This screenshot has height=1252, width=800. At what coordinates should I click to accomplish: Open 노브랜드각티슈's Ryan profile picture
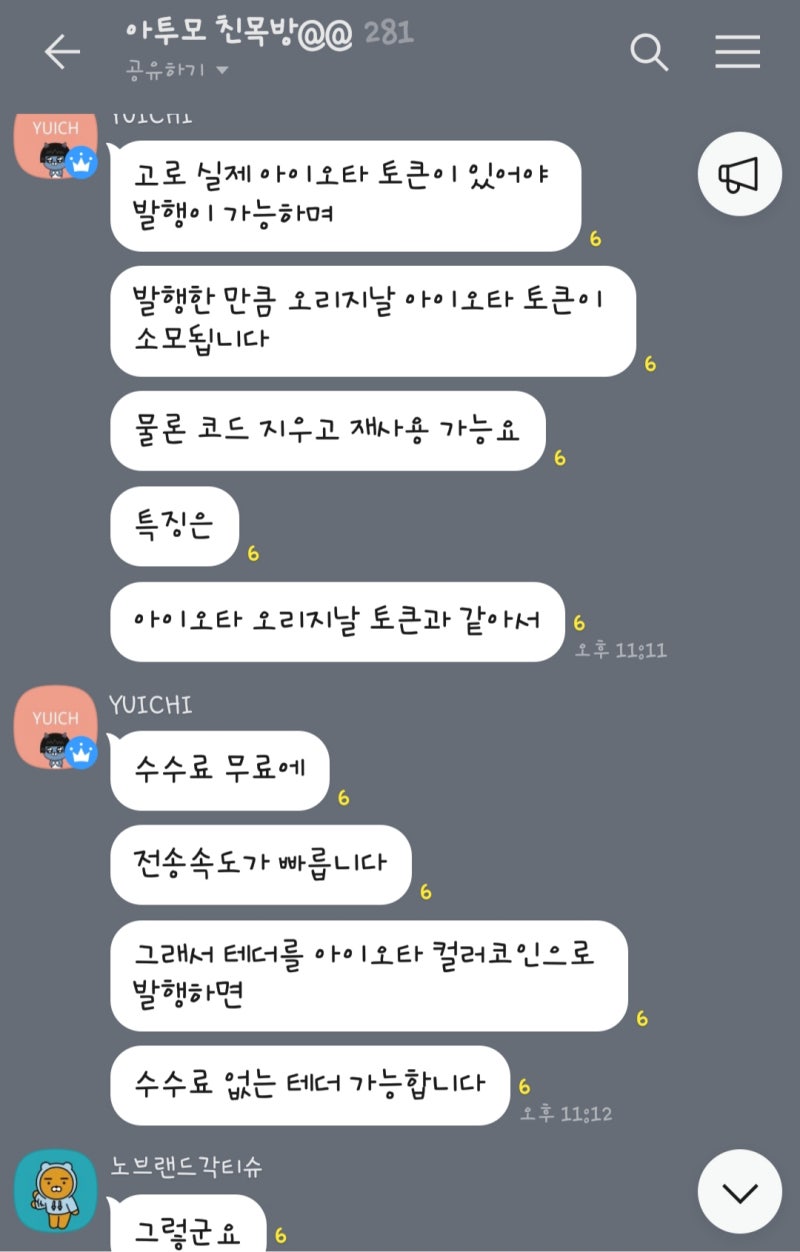tap(55, 1190)
